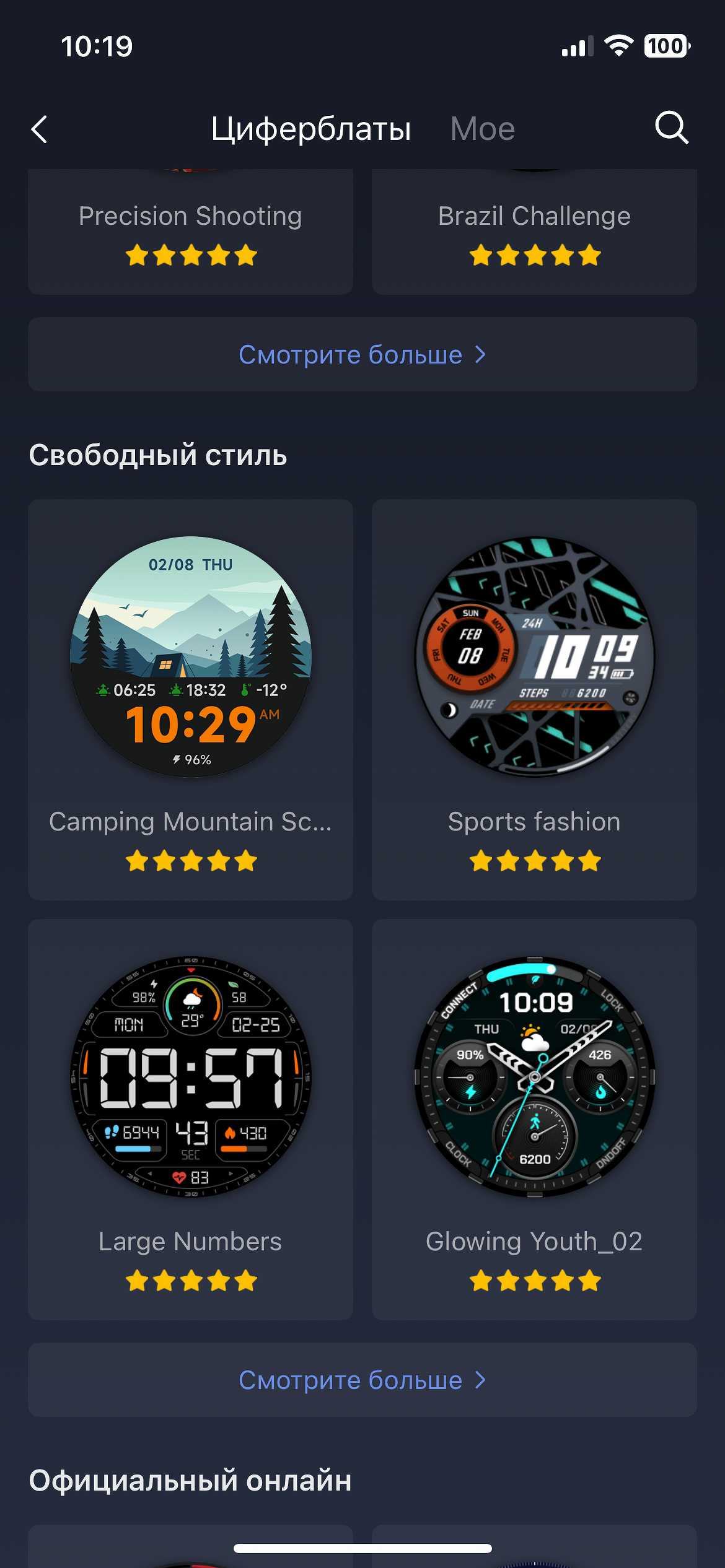Select the Циферблаты tab

click(x=311, y=129)
